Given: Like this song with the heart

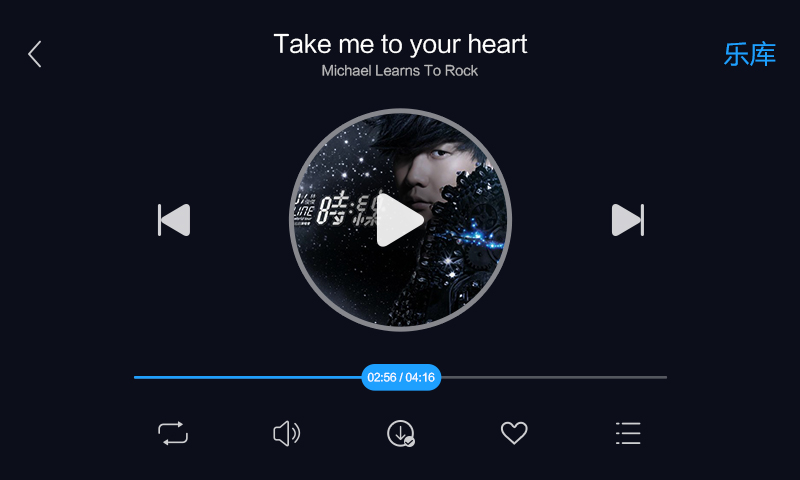Looking at the screenshot, I should tap(514, 433).
